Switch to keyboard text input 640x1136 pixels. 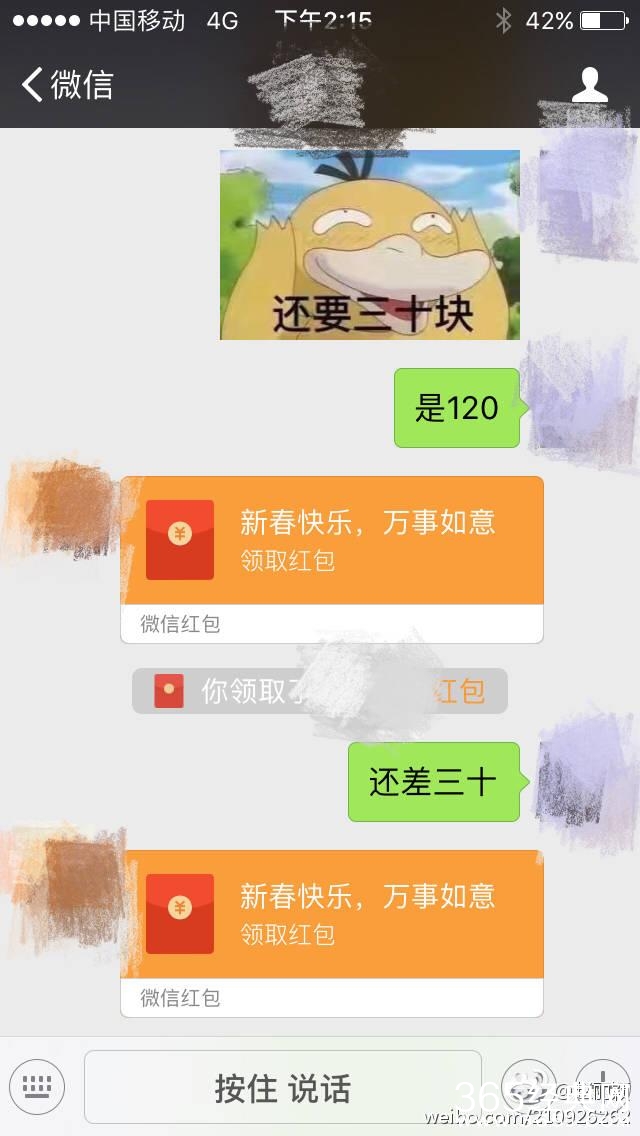click(37, 1087)
